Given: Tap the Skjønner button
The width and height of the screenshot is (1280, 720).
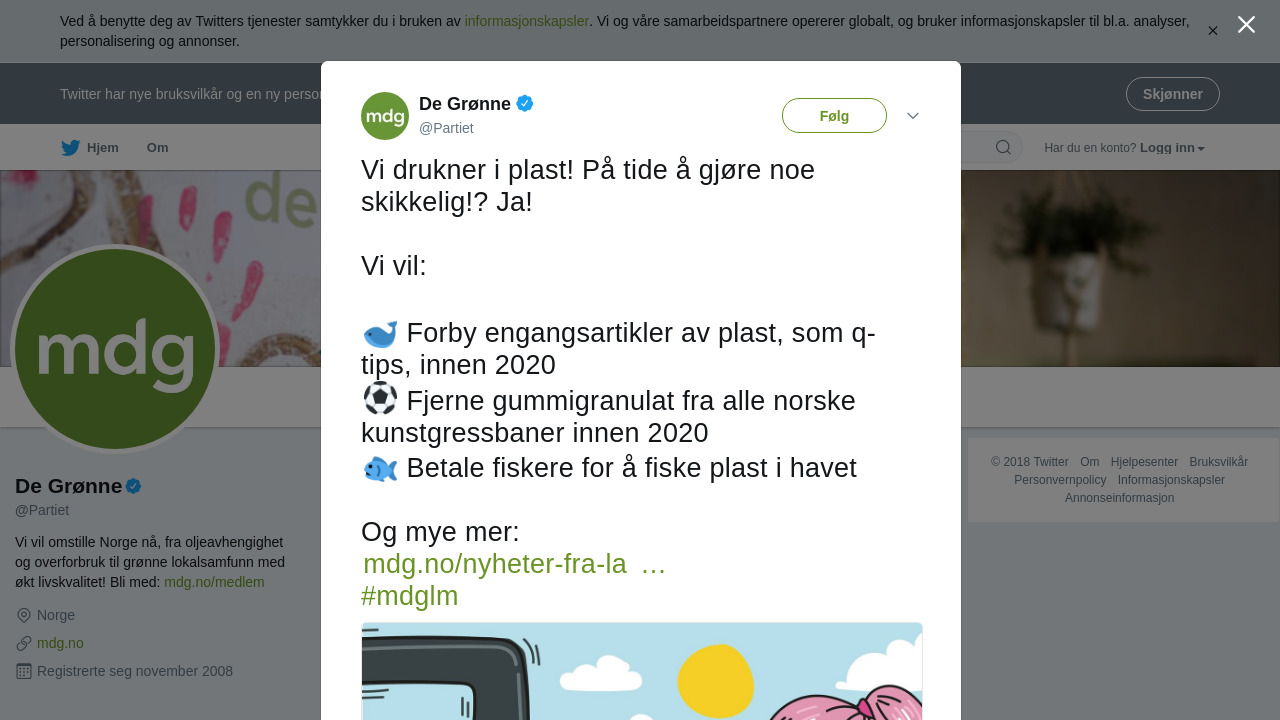Looking at the screenshot, I should (x=1172, y=94).
